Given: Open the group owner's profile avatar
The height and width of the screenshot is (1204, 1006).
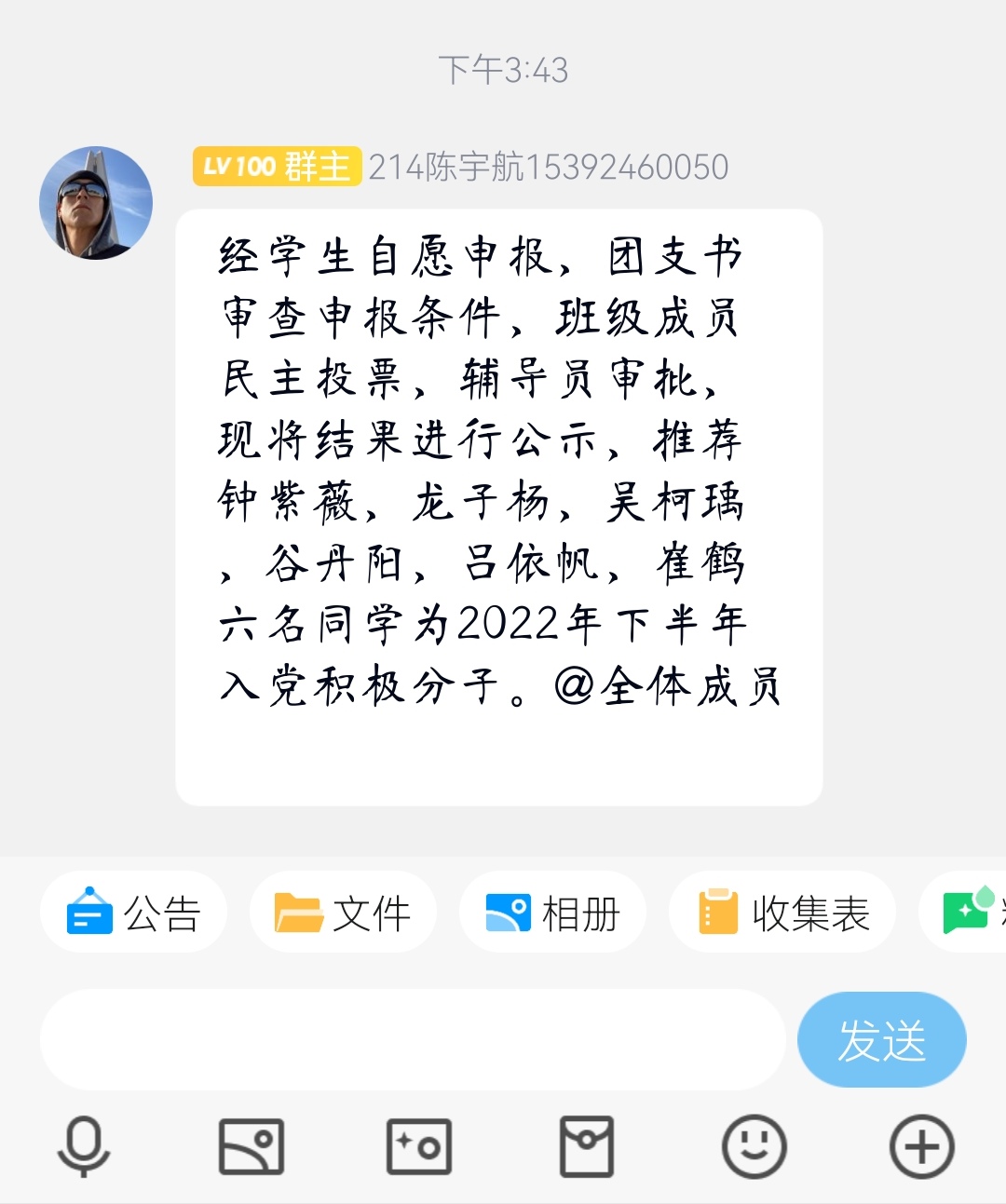Looking at the screenshot, I should click(96, 203).
